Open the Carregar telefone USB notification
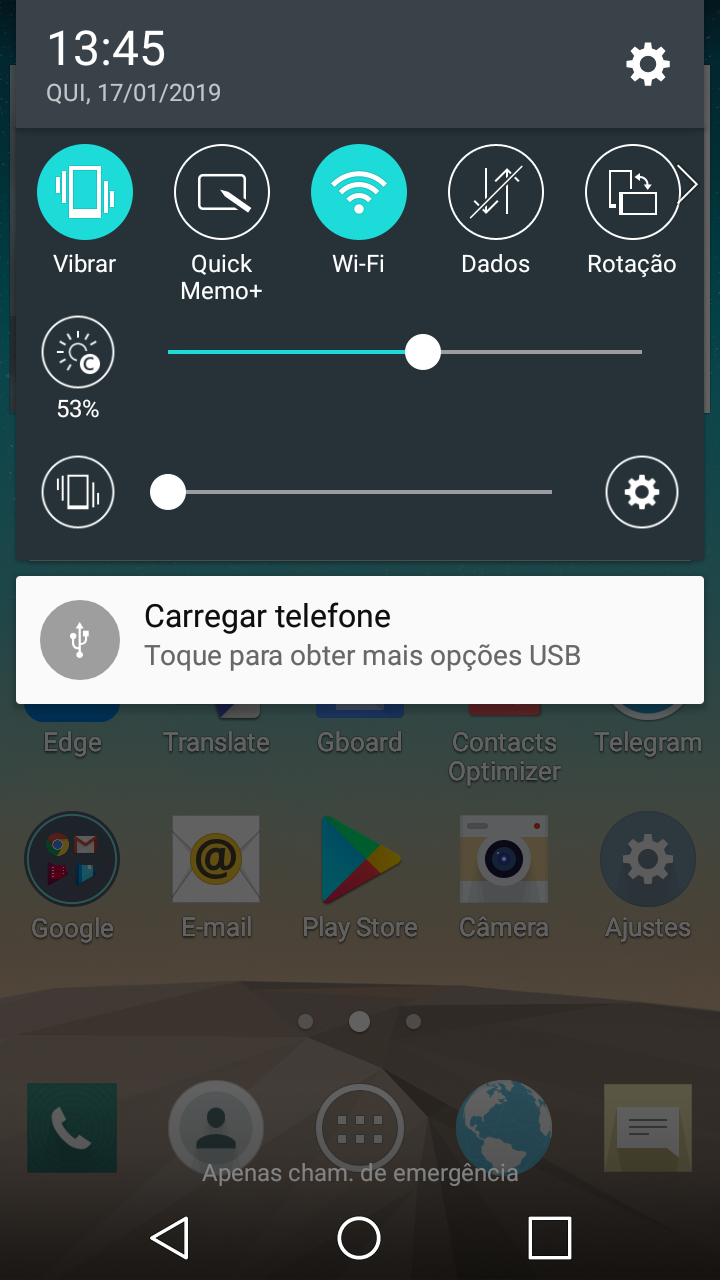Image resolution: width=720 pixels, height=1280 pixels. [x=360, y=640]
